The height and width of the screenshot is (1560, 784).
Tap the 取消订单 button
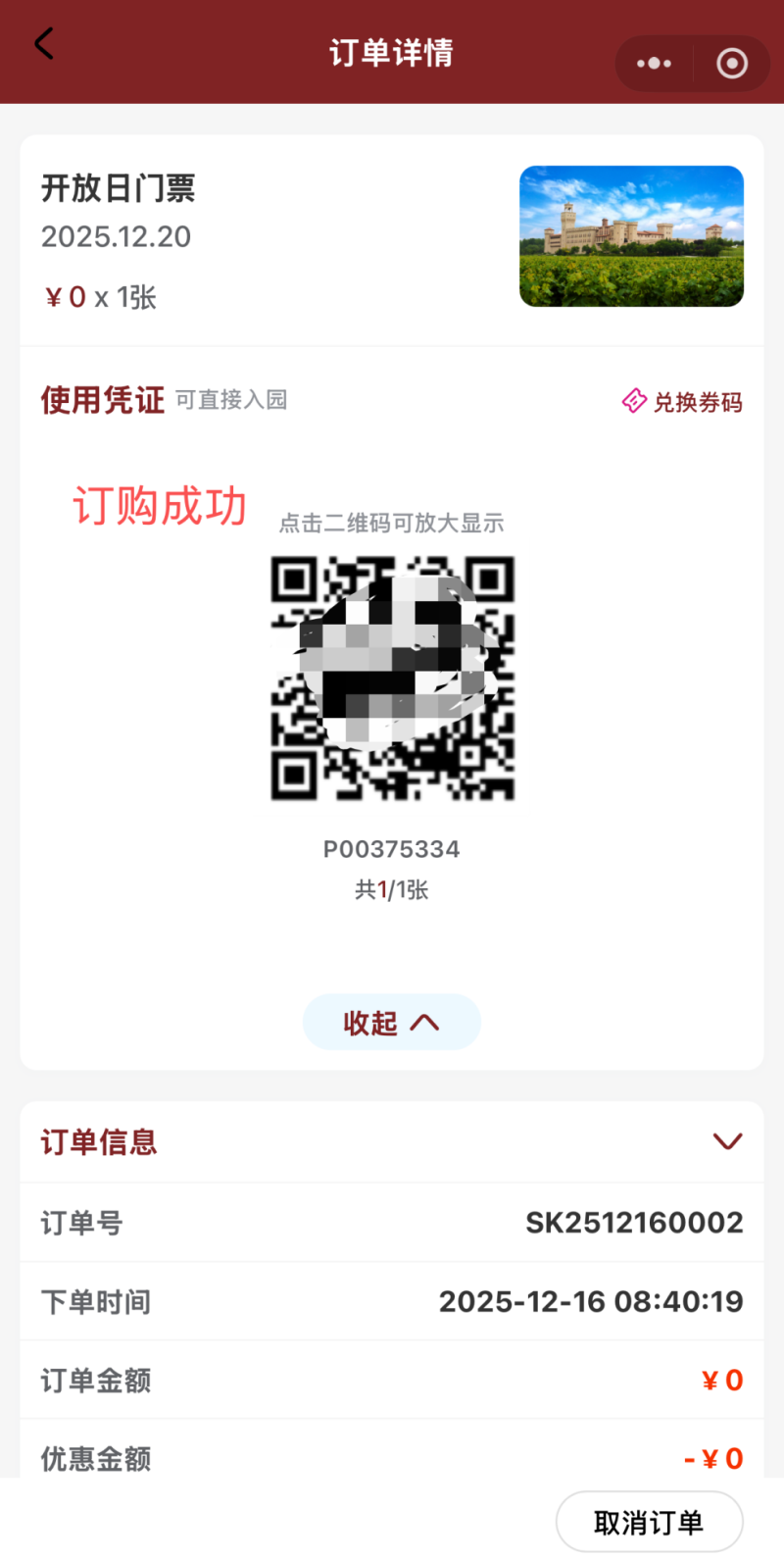[649, 1522]
